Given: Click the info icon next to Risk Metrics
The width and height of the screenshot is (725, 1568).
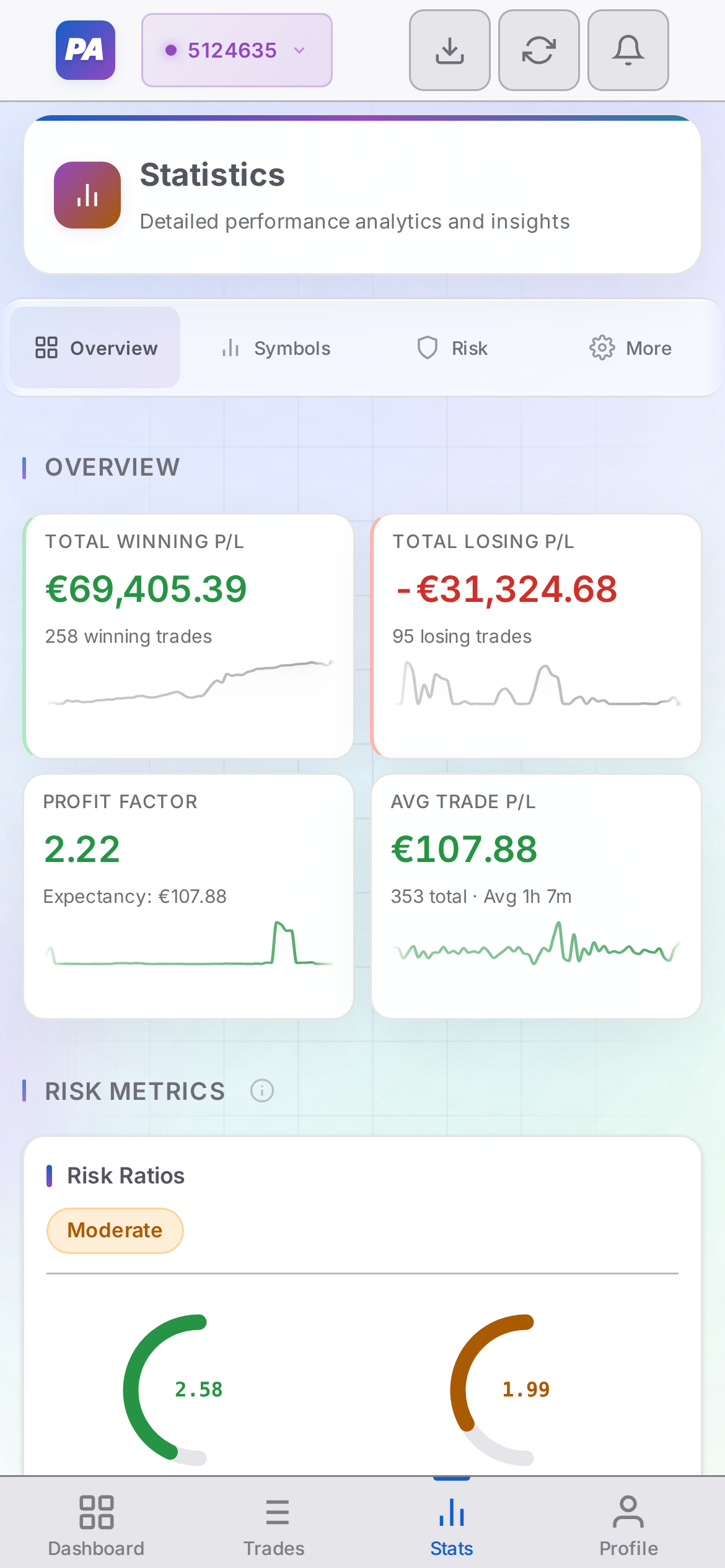Looking at the screenshot, I should point(263,1091).
